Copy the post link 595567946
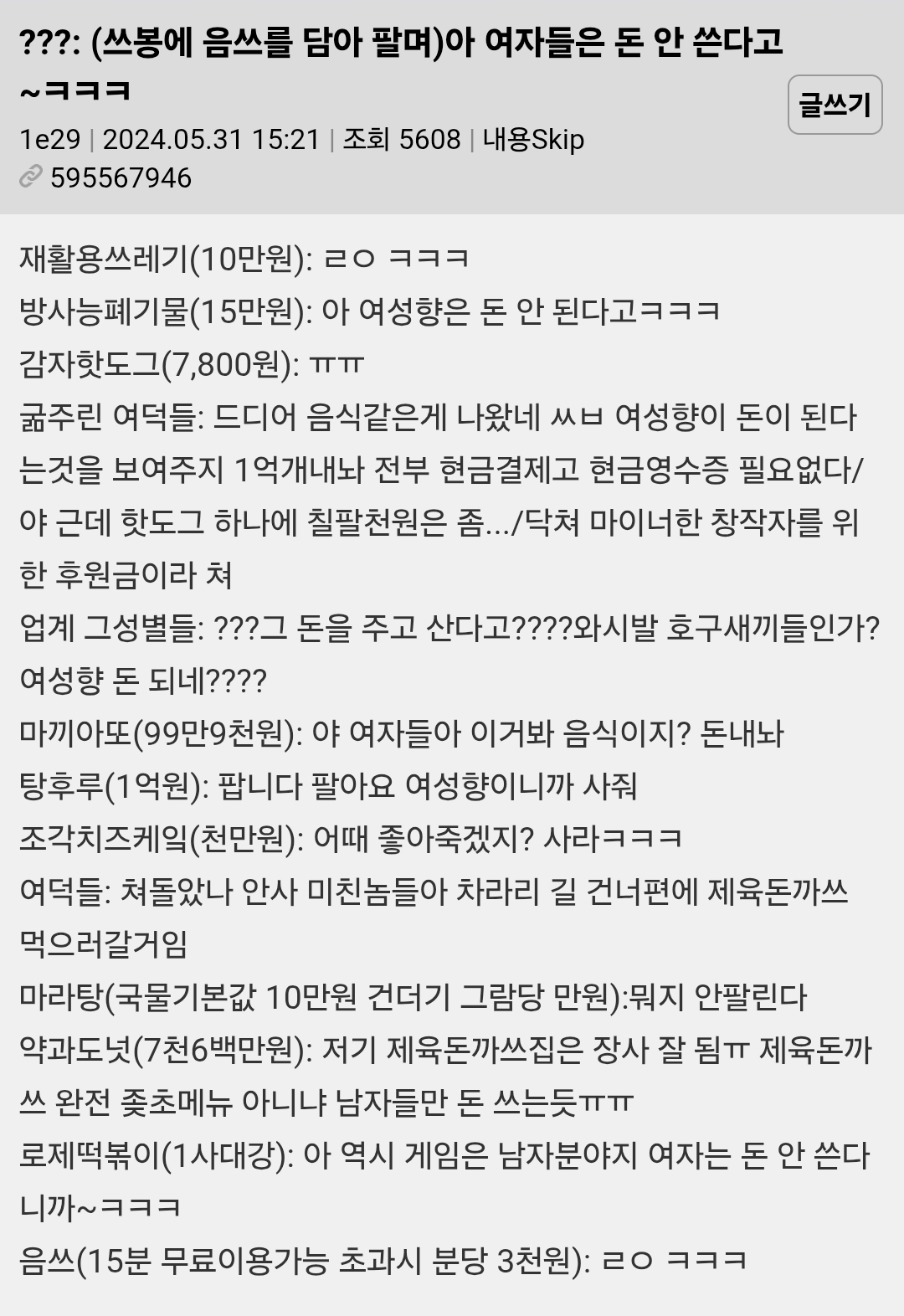The image size is (904, 1316). coord(120,177)
